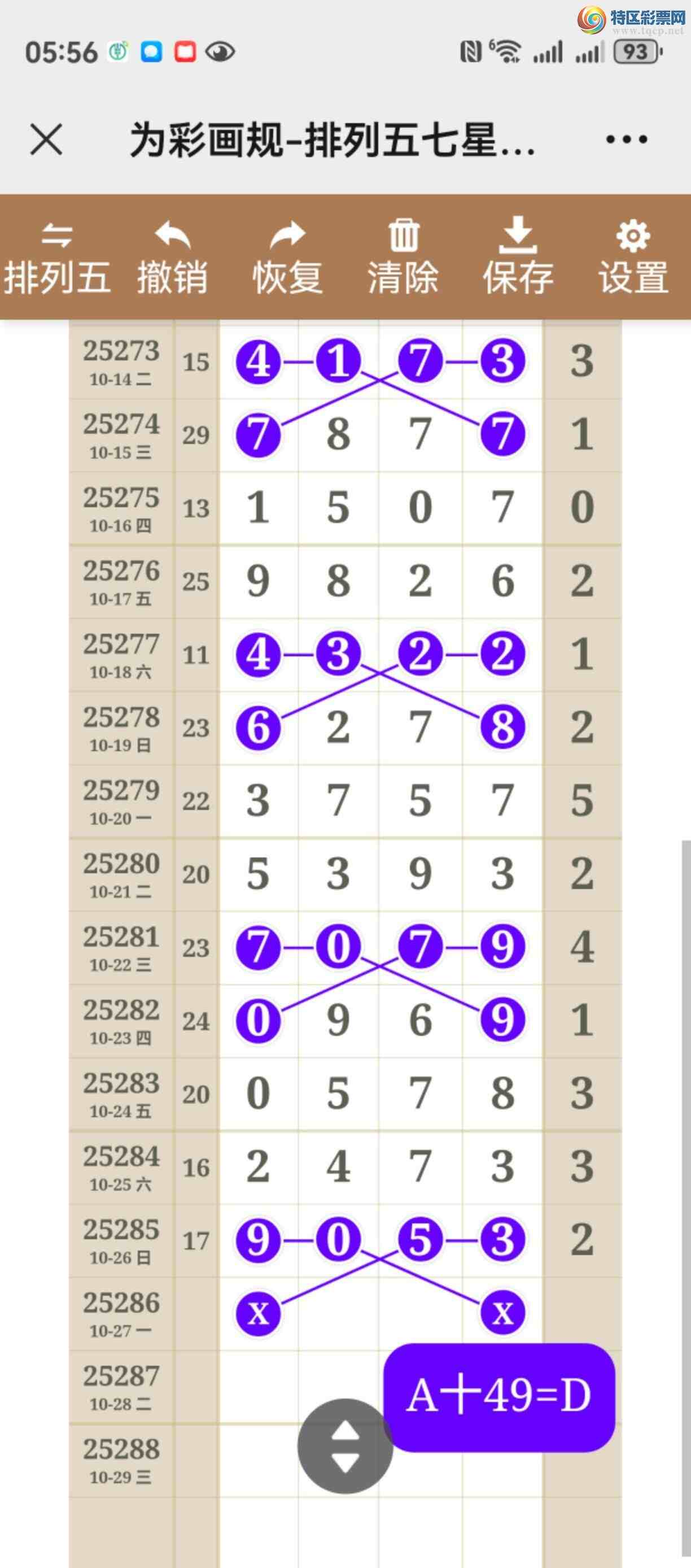Close the webview with the X icon
The image size is (691, 1568).
pos(46,140)
